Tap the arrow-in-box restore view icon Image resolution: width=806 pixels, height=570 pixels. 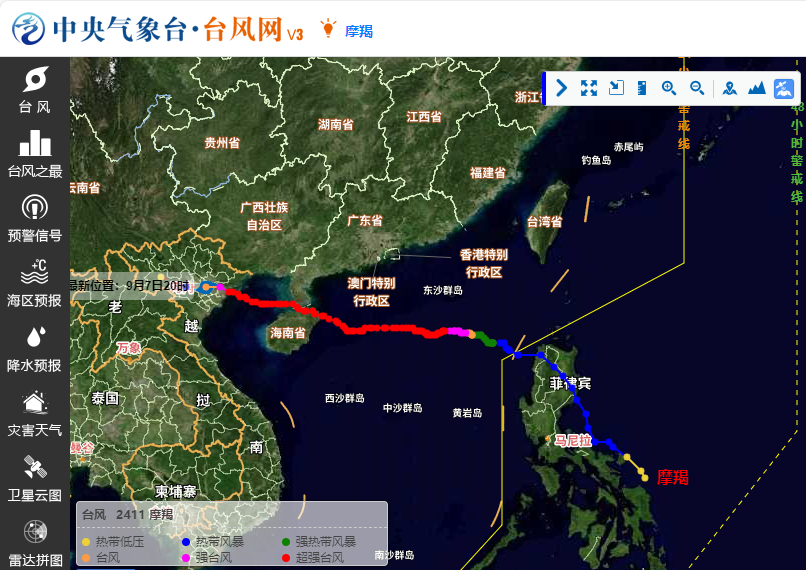tap(616, 88)
